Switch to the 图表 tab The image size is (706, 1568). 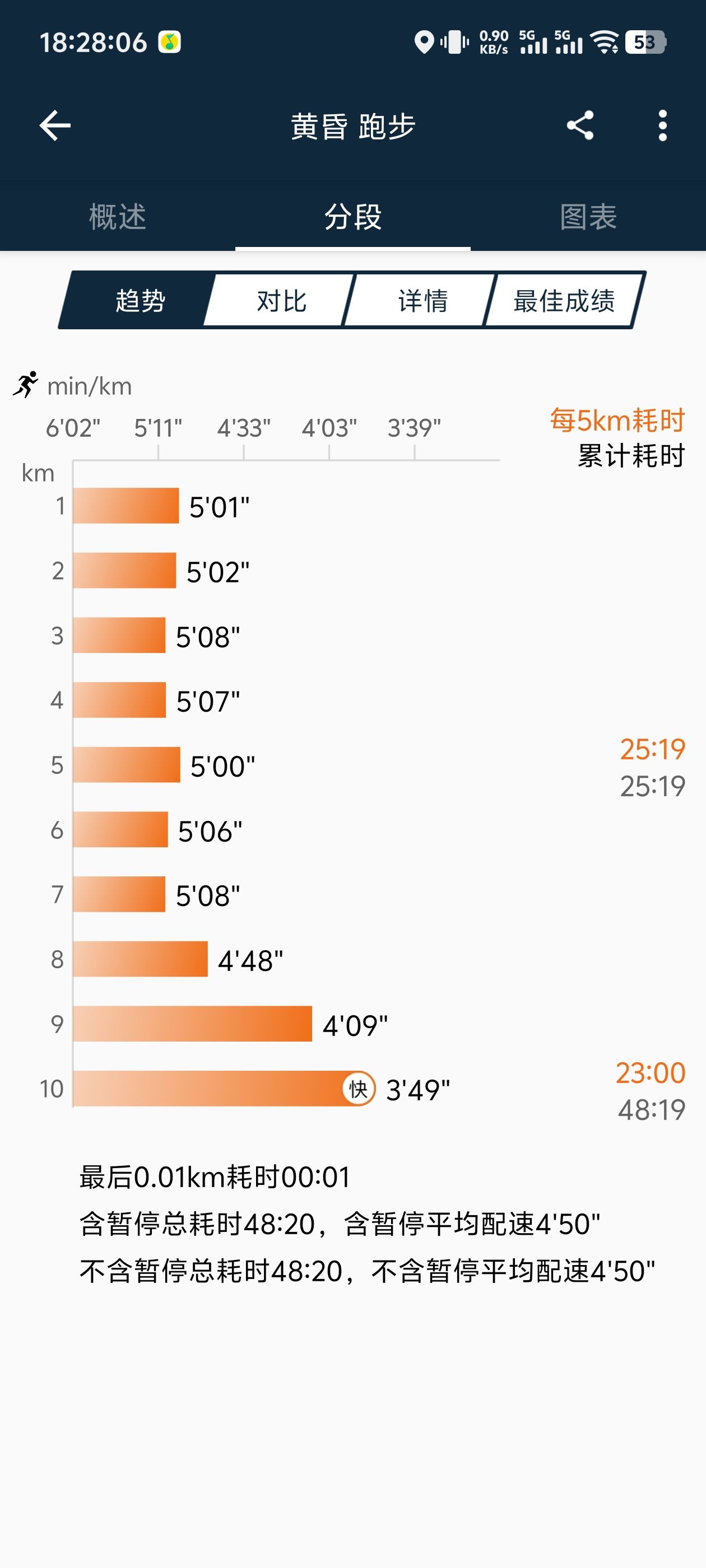[x=588, y=217]
